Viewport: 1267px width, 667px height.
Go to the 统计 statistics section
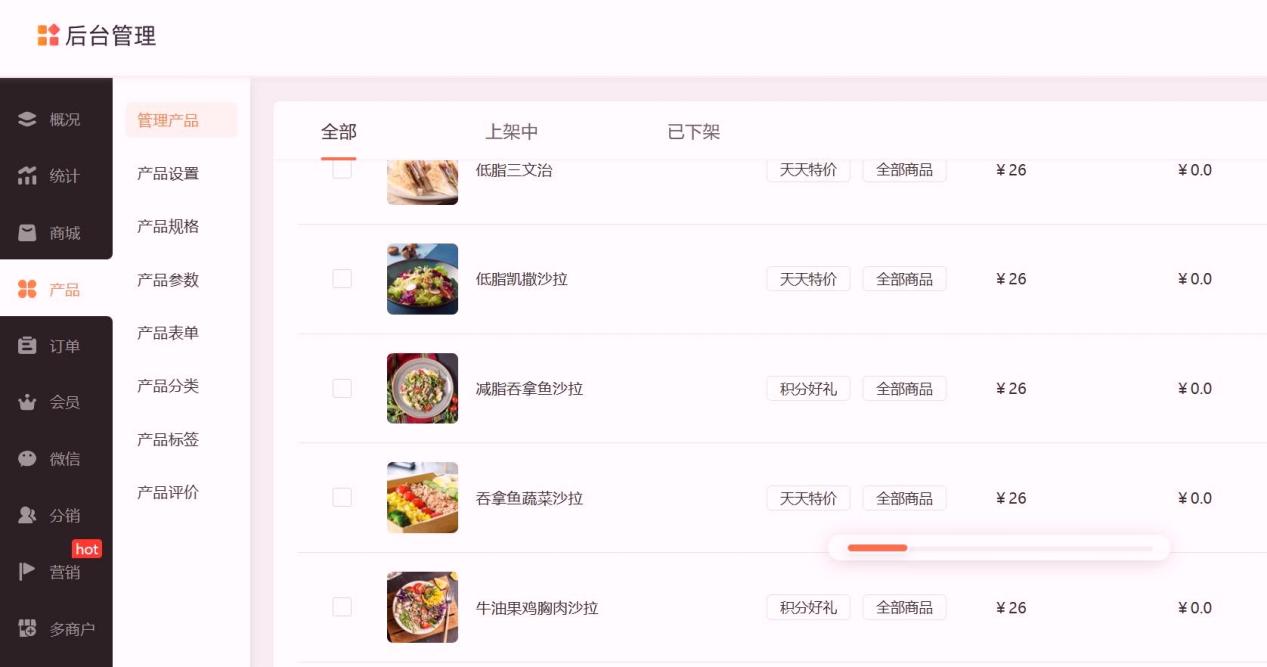[55, 176]
